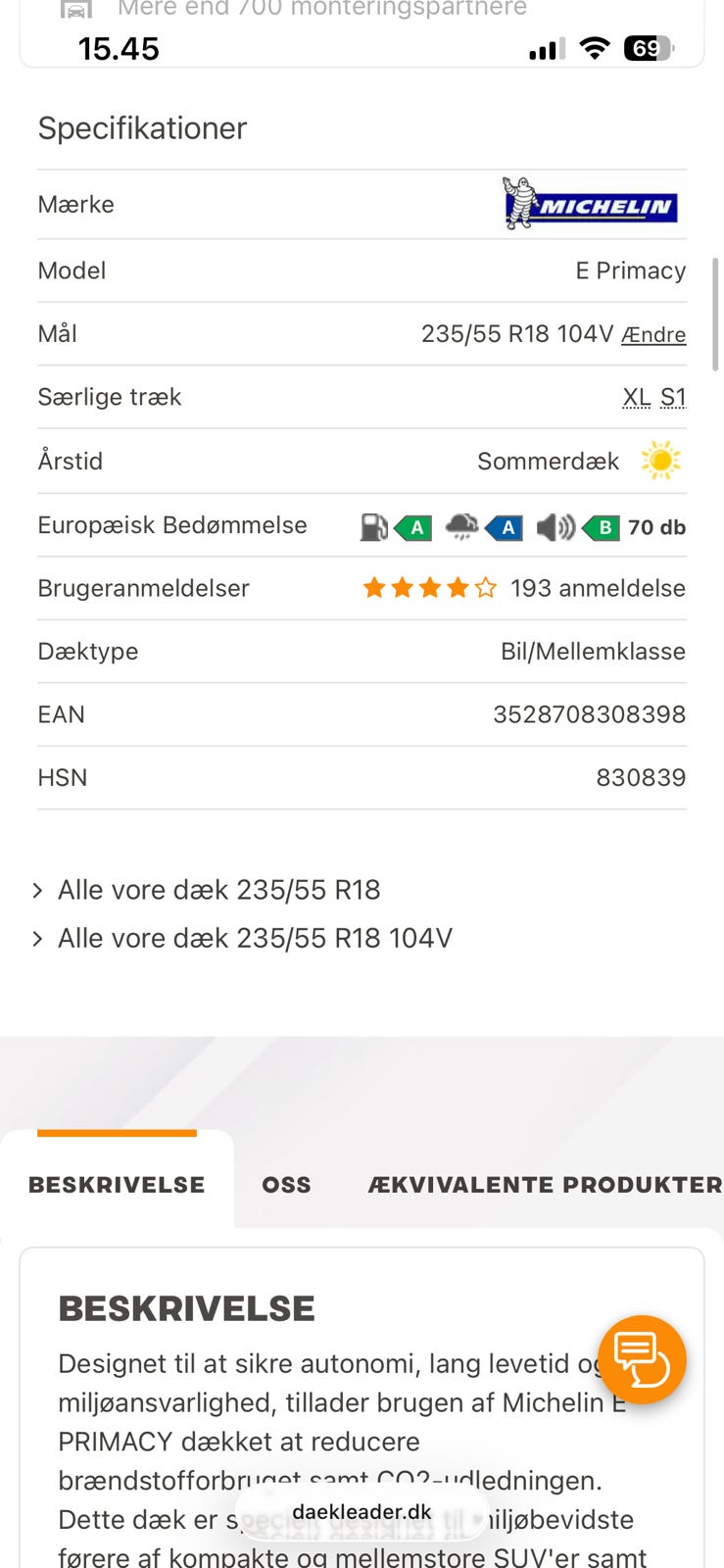This screenshot has width=724, height=1568.
Task: Click the fuel efficiency rating A icon
Action: click(x=415, y=526)
